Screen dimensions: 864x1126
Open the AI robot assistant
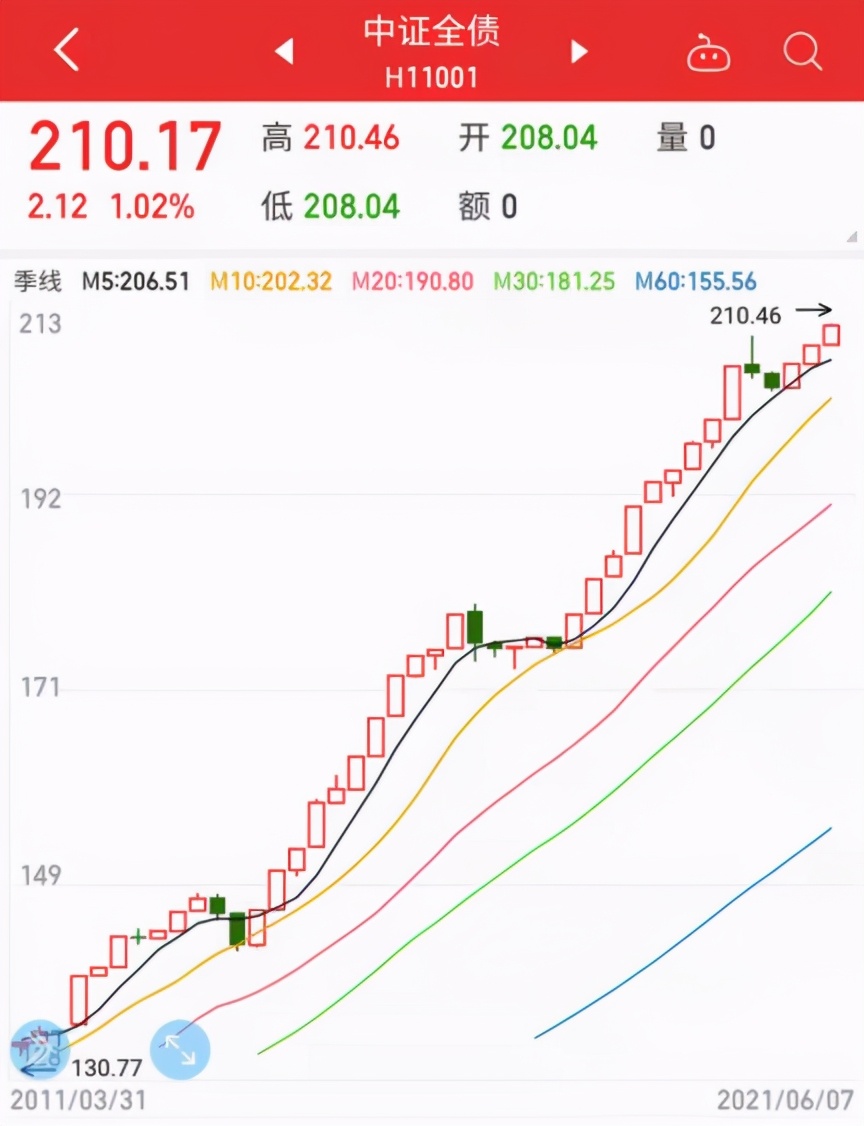pyautogui.click(x=710, y=56)
